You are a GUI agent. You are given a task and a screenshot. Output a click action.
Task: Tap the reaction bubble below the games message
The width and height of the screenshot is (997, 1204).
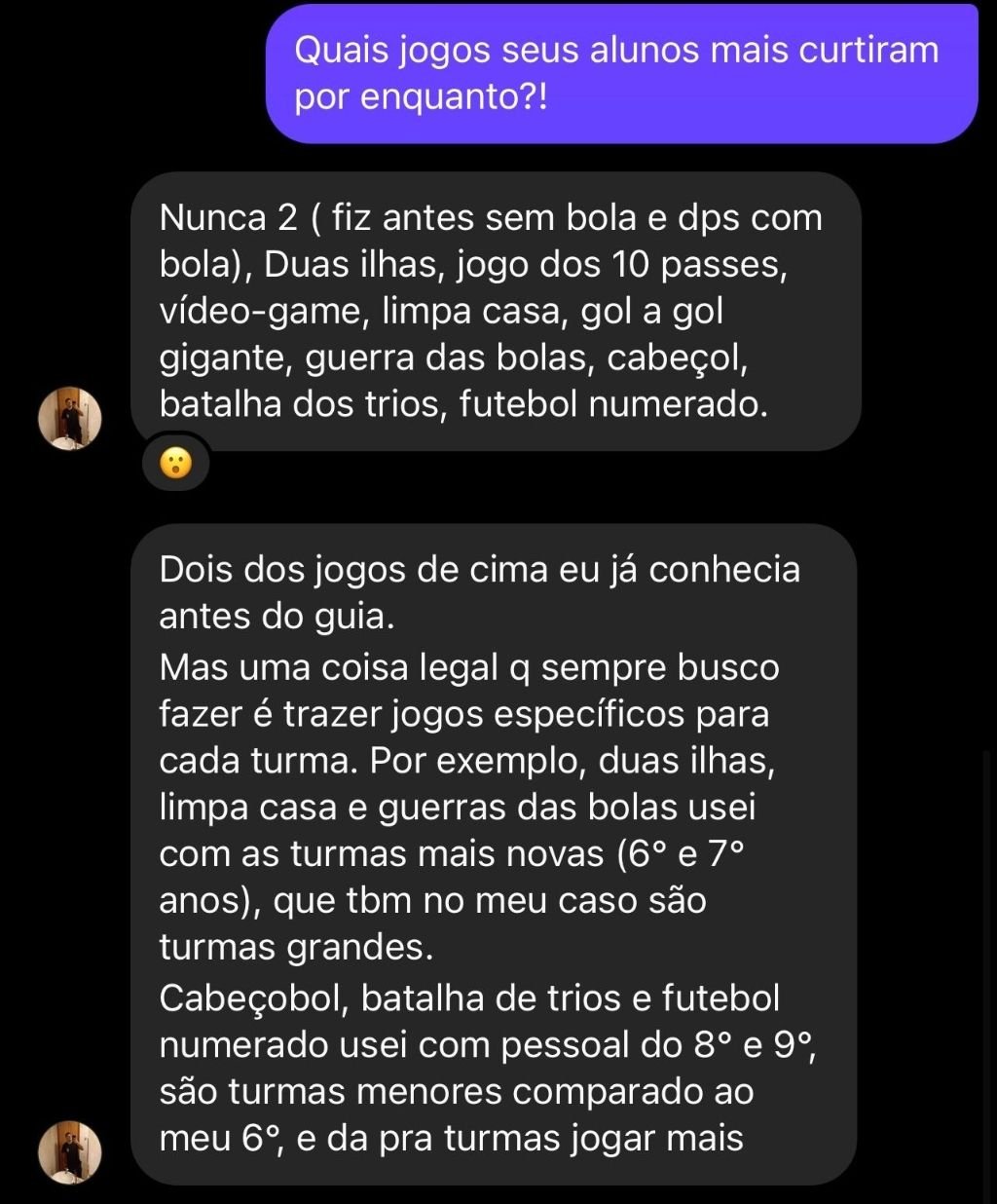tap(177, 463)
